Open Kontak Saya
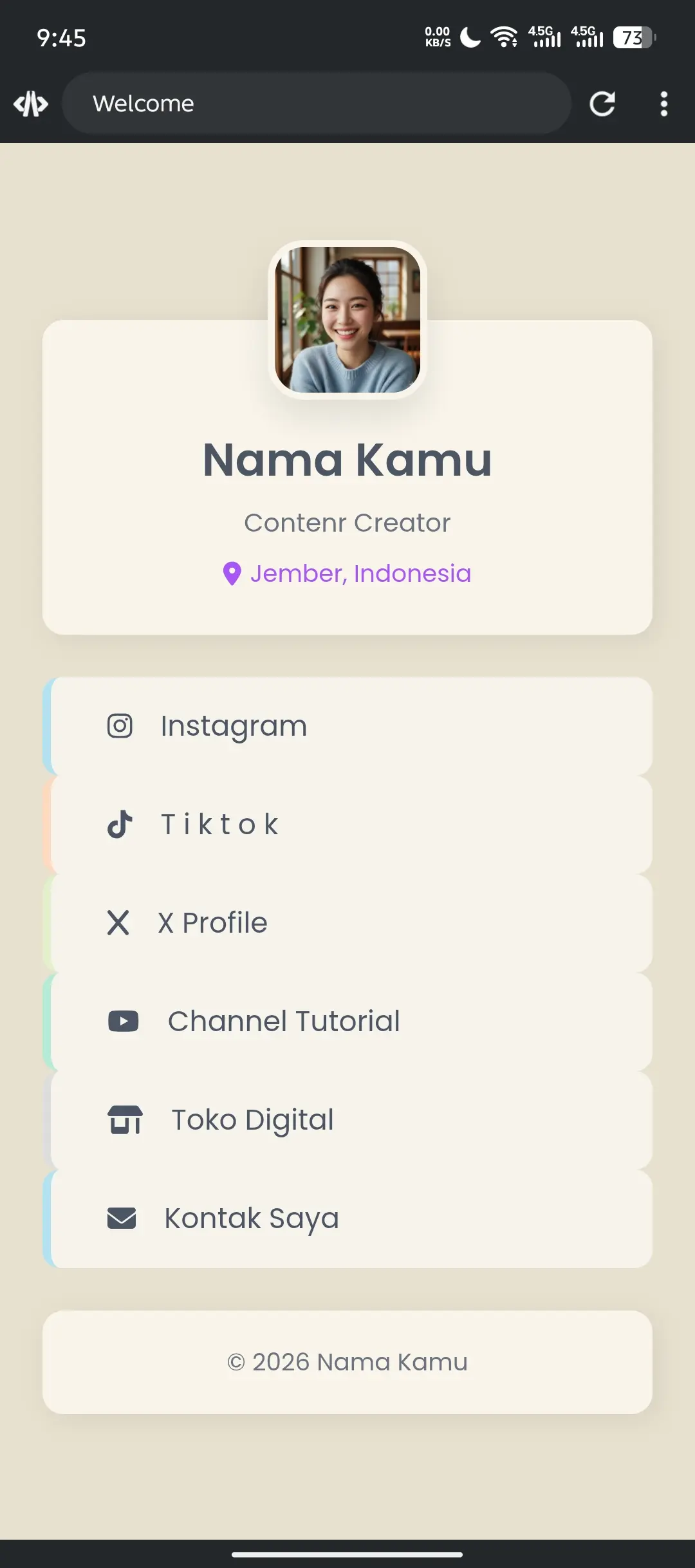 point(347,1218)
